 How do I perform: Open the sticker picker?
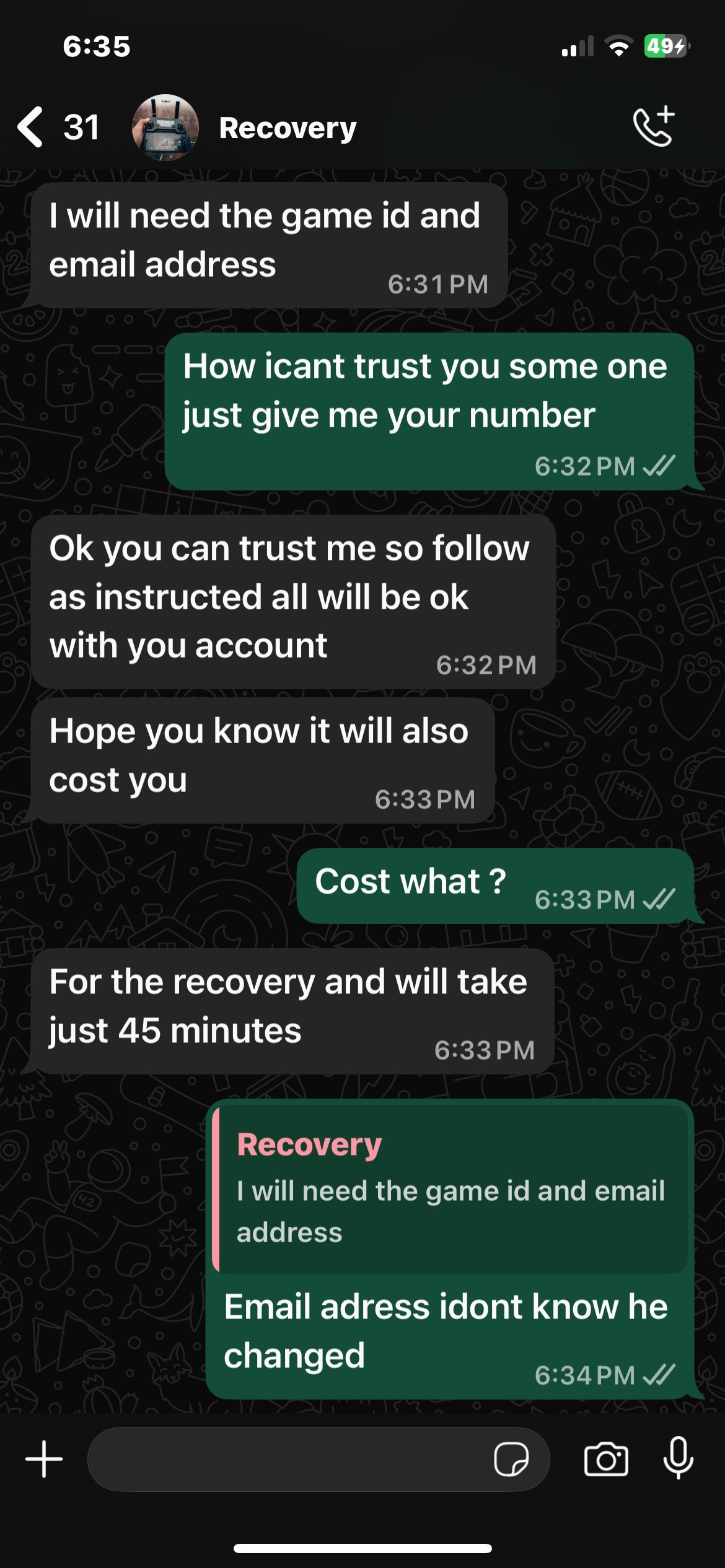point(511,1459)
